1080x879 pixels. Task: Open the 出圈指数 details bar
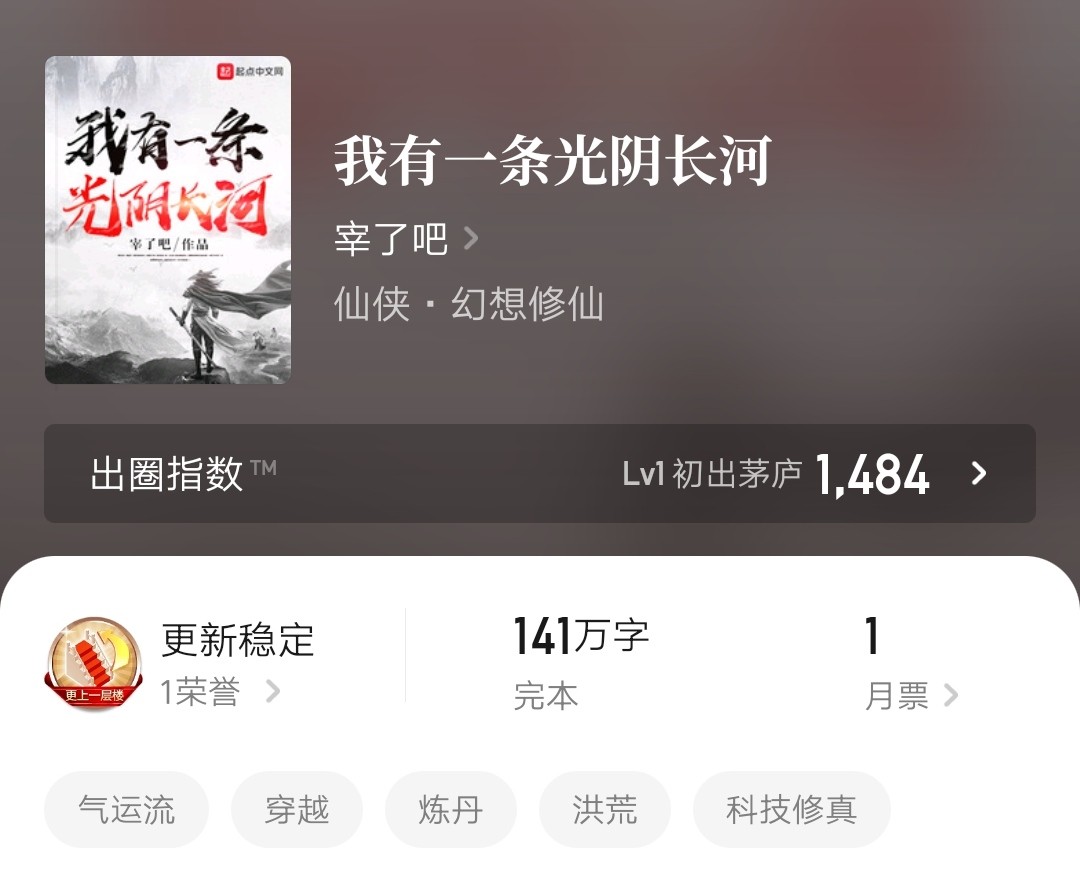click(540, 473)
